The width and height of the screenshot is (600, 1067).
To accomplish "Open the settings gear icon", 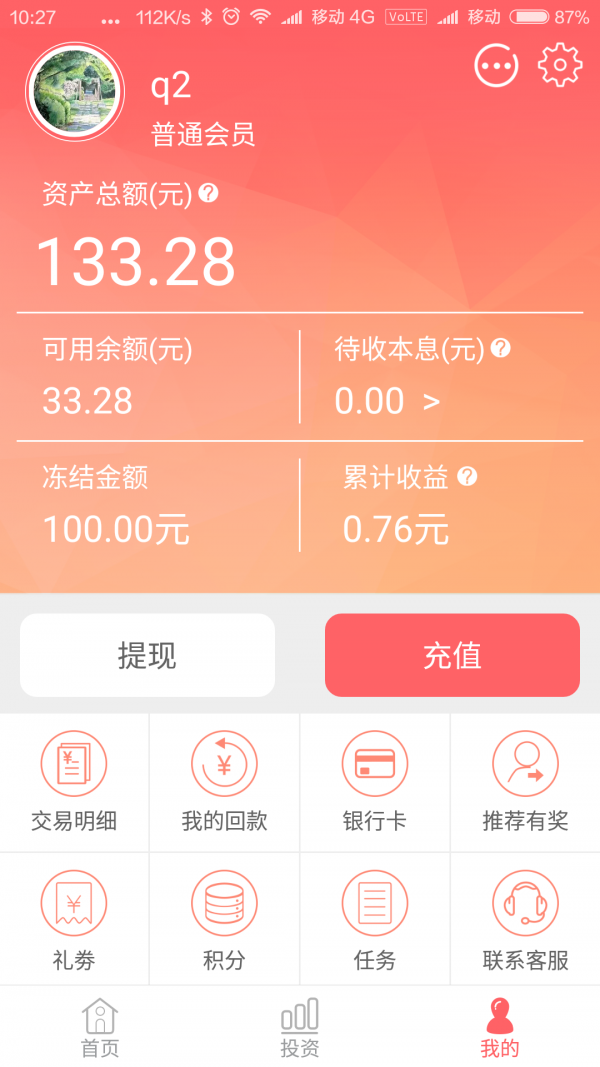I will coord(560,66).
